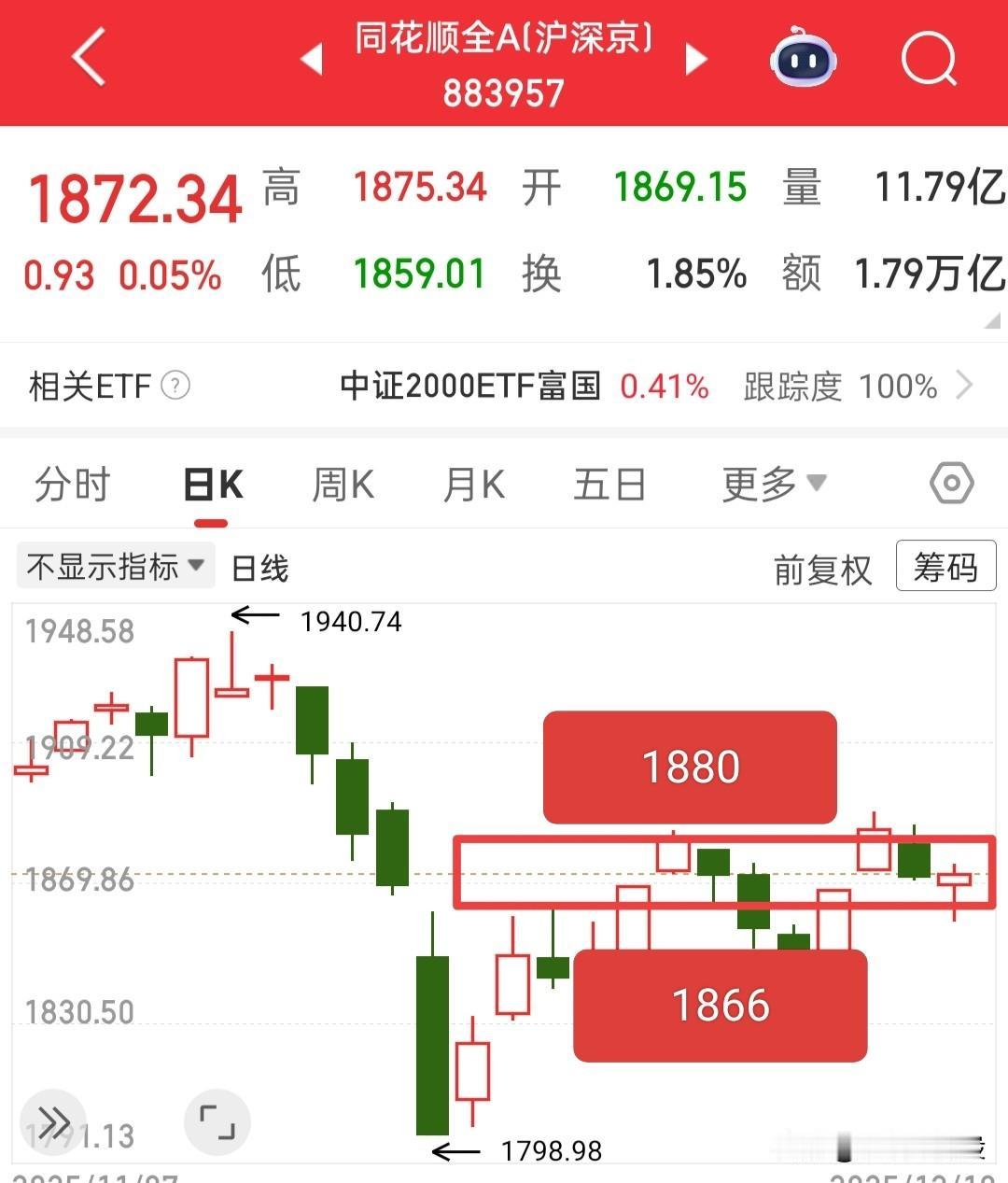Go to next stock via right arrow
Screen dimensions: 1008x1183
click(696, 58)
